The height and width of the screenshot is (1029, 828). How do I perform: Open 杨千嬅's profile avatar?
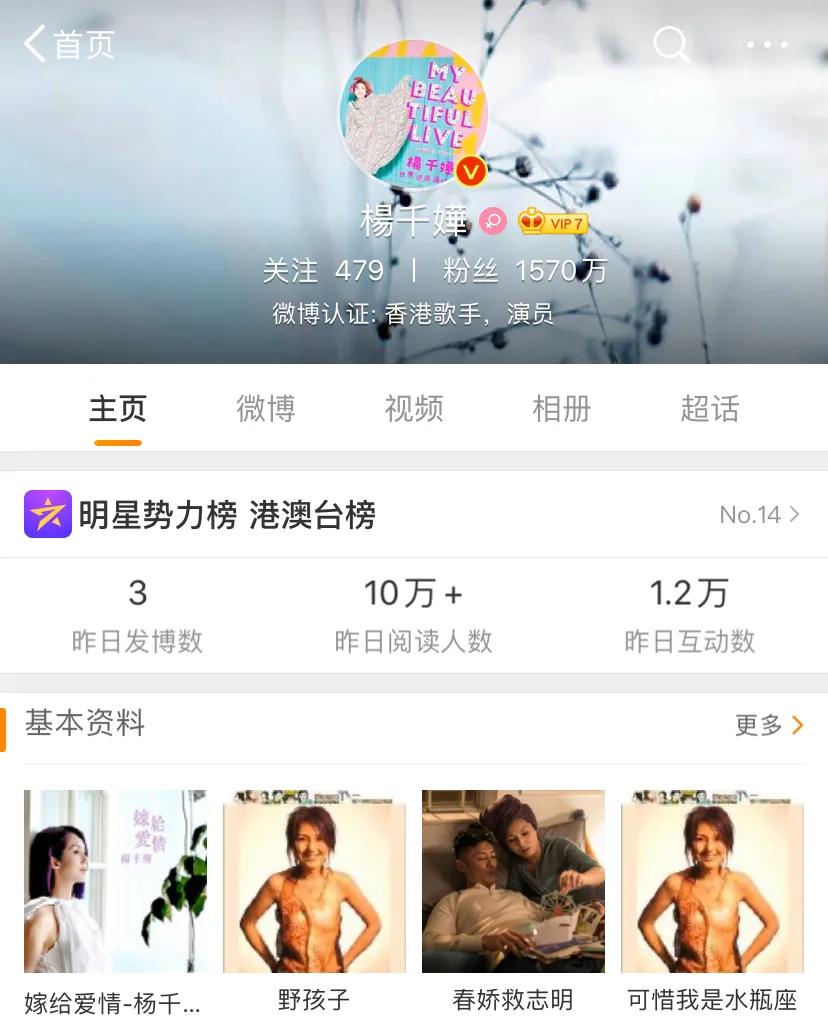pos(414,110)
